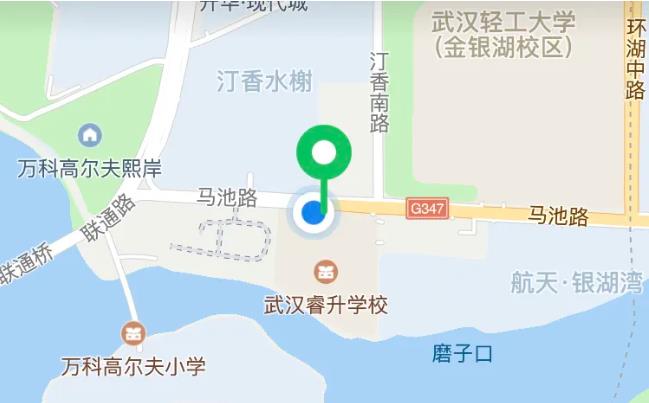Tap the green location pin marker
Viewport: 649px width, 403px height.
point(324,153)
